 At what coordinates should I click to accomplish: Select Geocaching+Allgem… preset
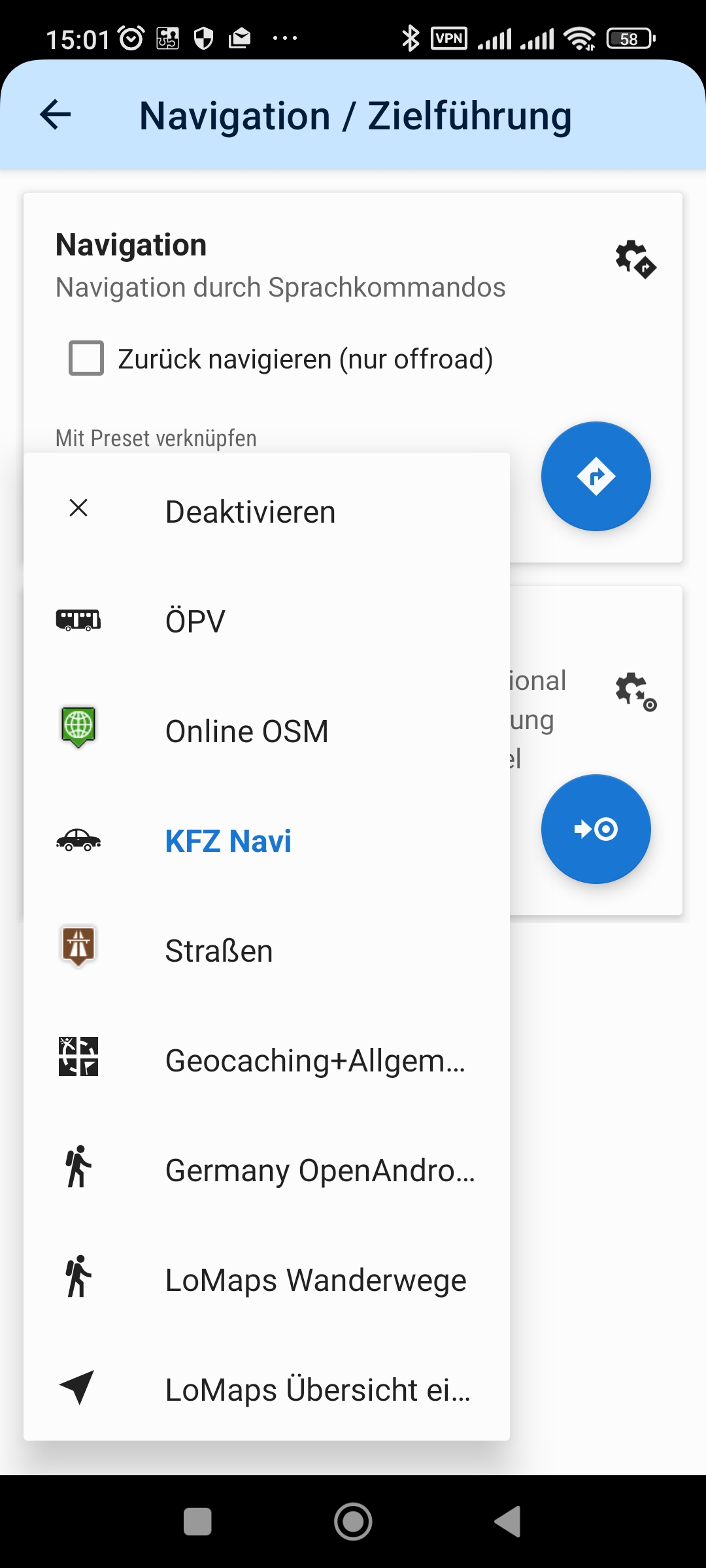[x=315, y=1060]
